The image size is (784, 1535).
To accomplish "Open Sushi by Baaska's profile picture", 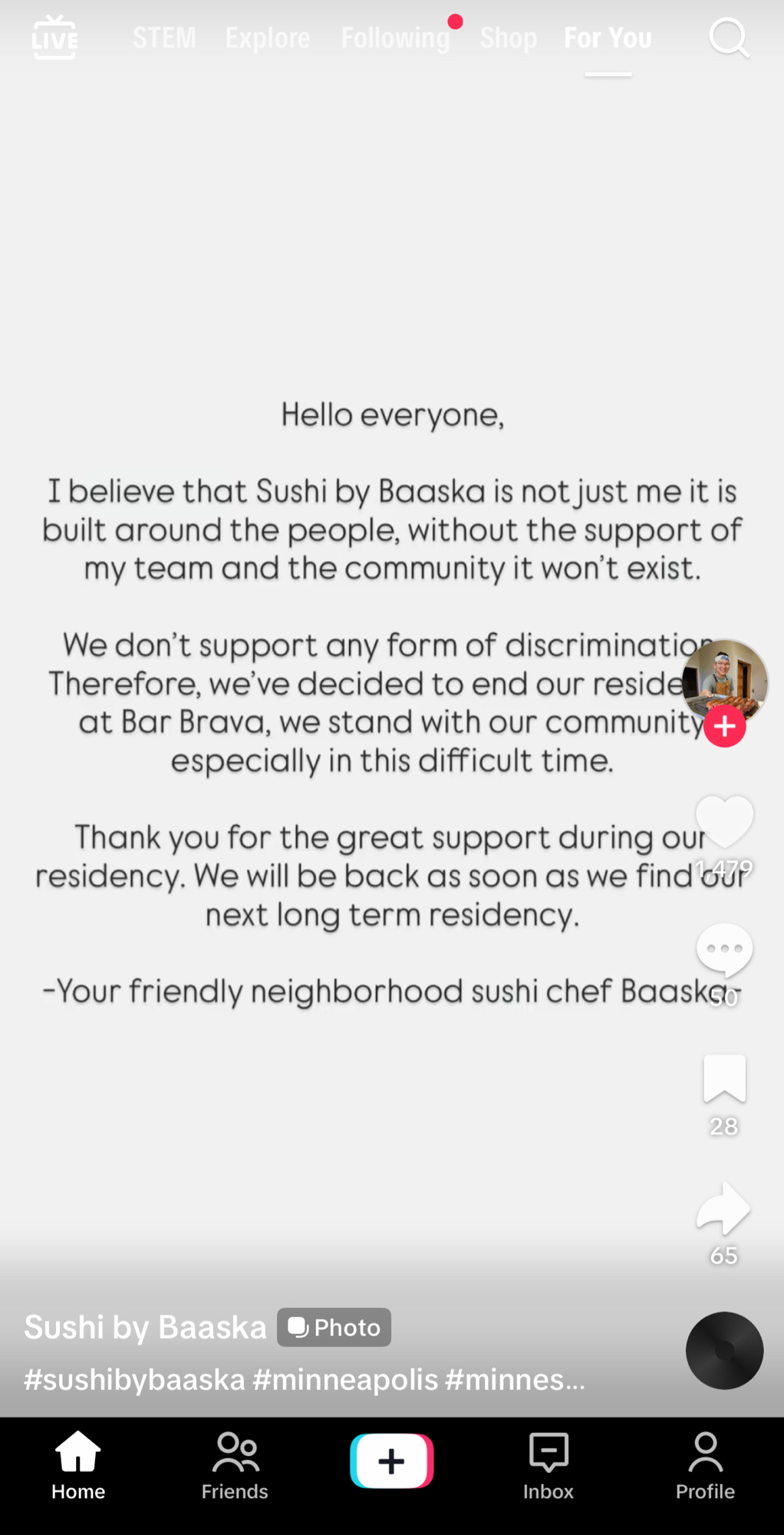I will [x=724, y=680].
